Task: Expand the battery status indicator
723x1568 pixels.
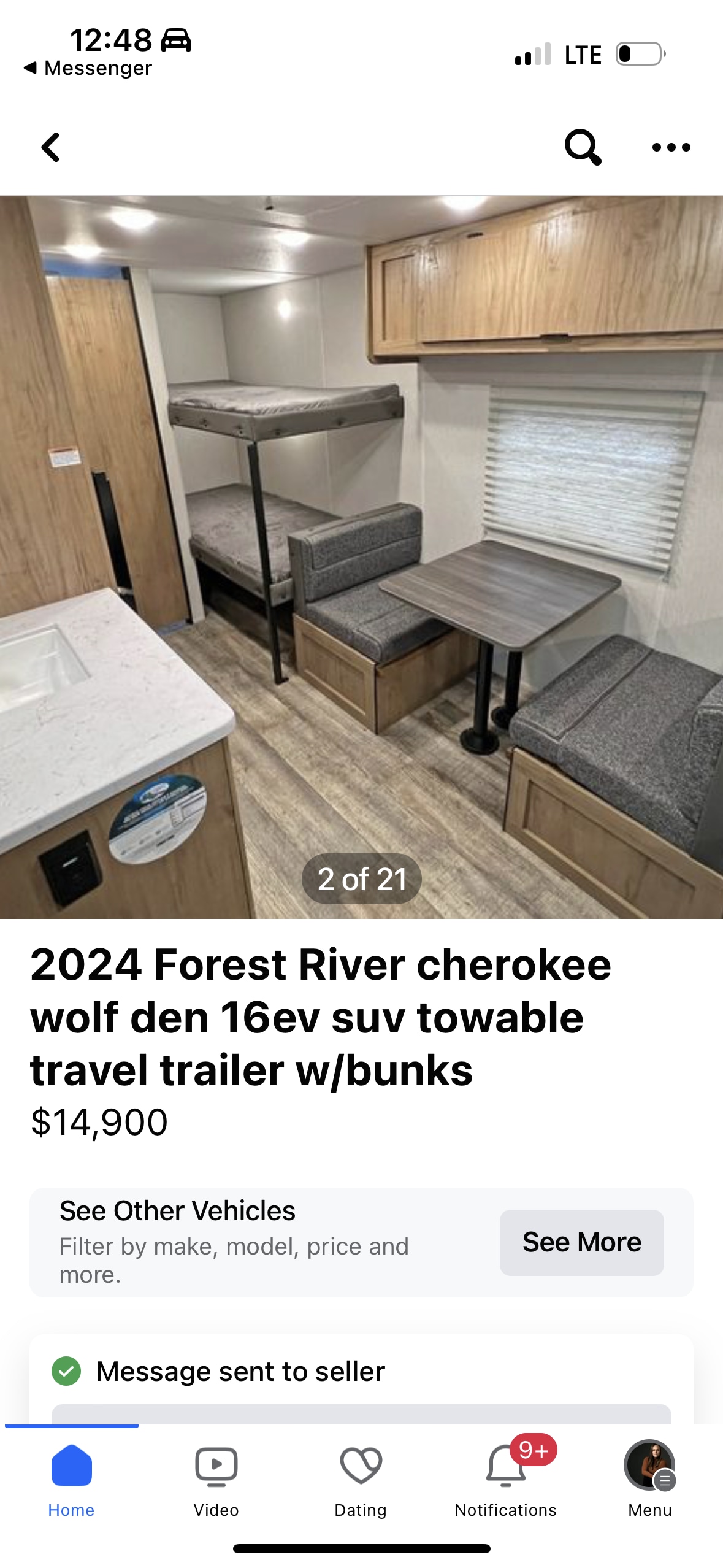Action: pyautogui.click(x=638, y=54)
